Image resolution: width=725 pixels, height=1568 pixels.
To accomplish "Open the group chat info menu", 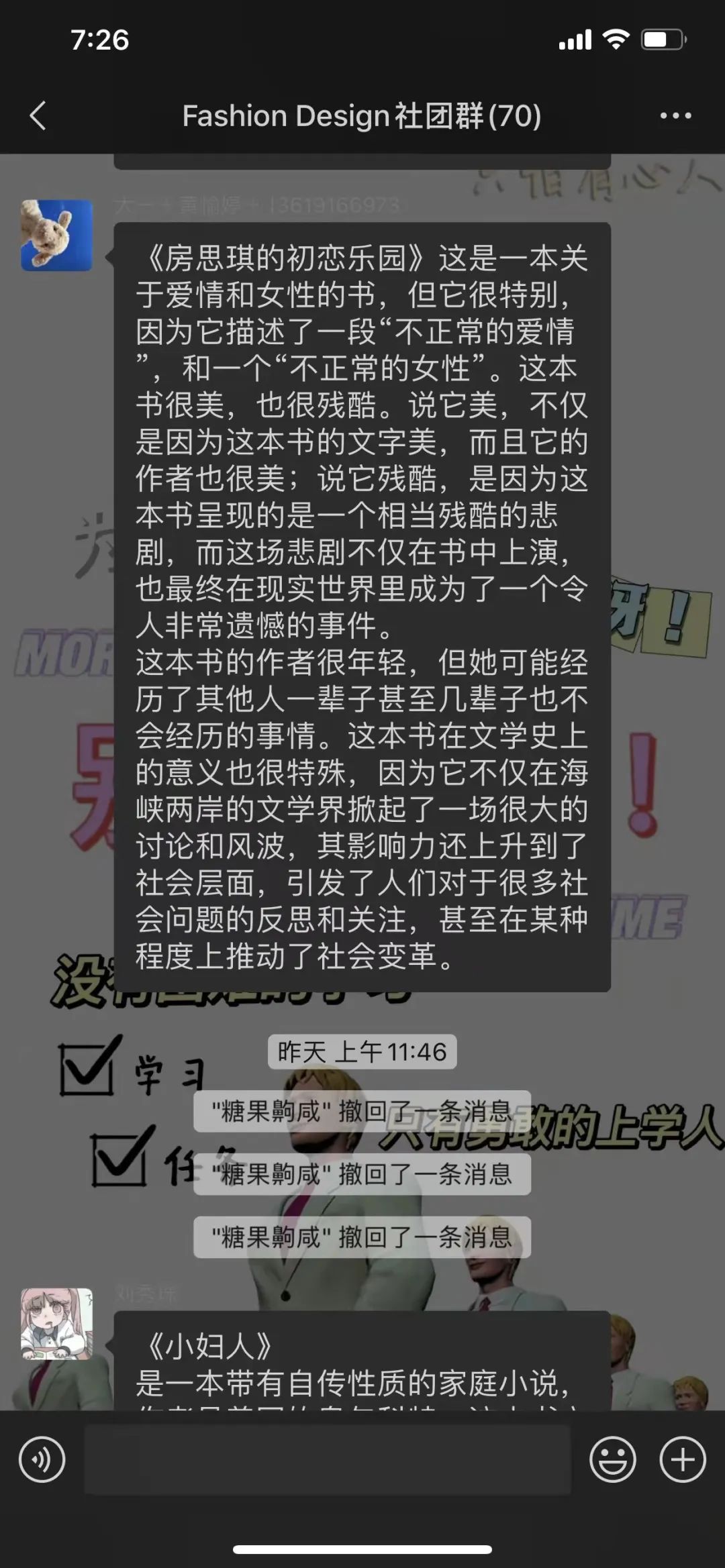I will click(x=675, y=116).
